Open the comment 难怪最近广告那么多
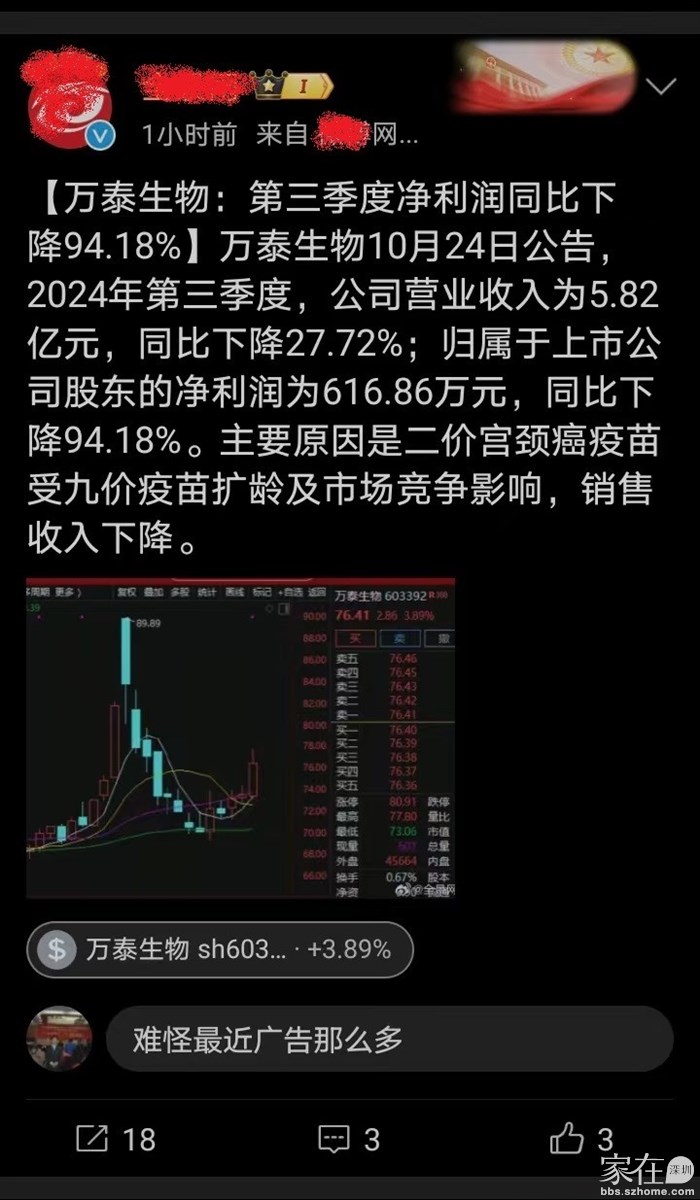700x1200 pixels. click(388, 1039)
